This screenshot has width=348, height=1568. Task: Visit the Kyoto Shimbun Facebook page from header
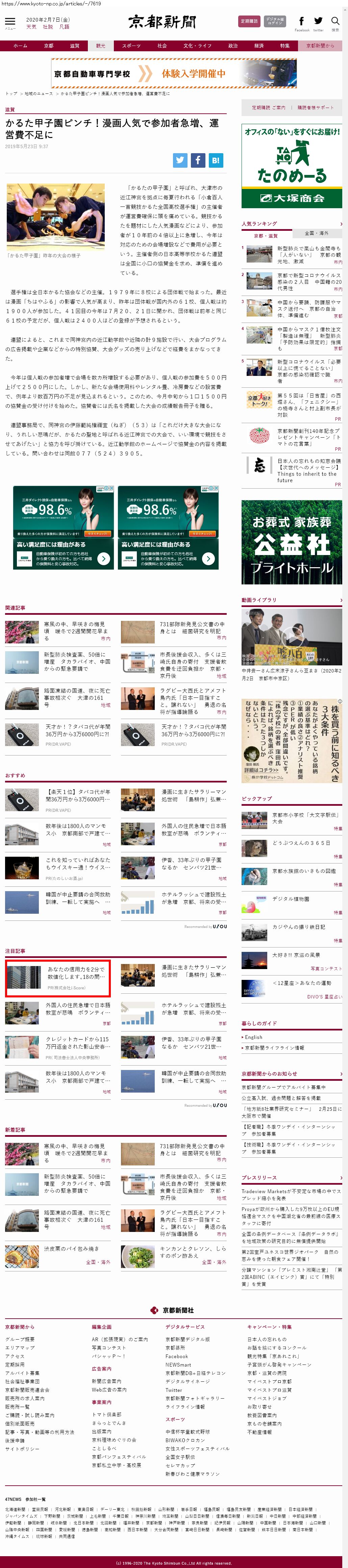(x=302, y=23)
